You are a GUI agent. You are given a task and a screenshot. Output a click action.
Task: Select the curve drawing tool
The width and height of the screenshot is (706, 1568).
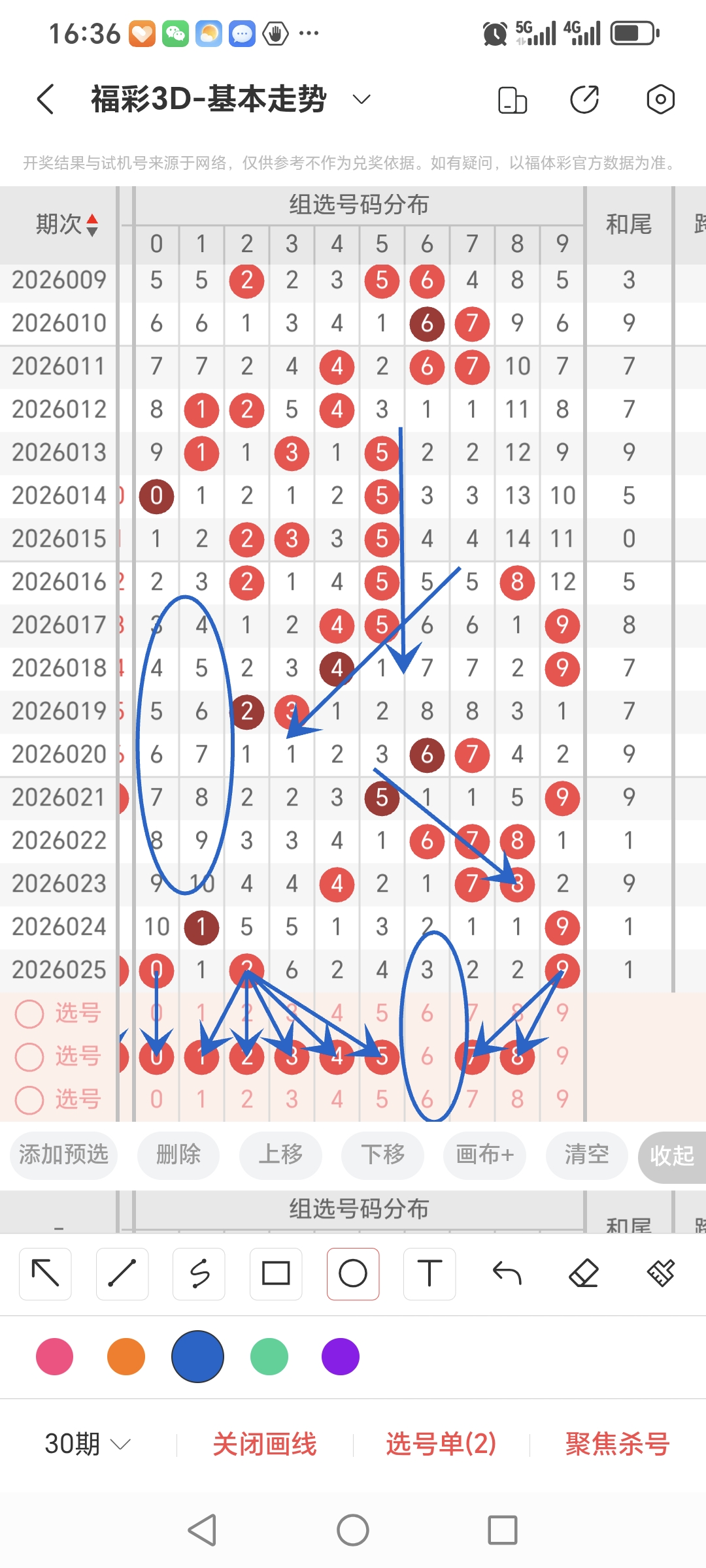(x=199, y=1273)
